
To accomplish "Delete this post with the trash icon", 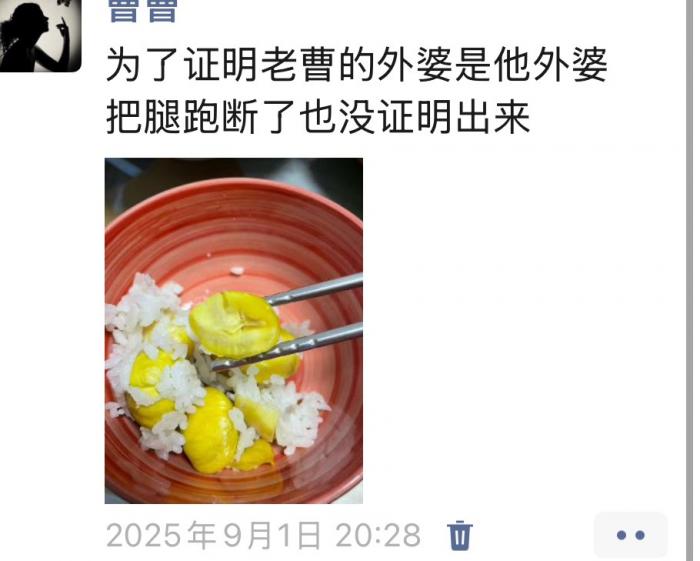I will [x=459, y=535].
